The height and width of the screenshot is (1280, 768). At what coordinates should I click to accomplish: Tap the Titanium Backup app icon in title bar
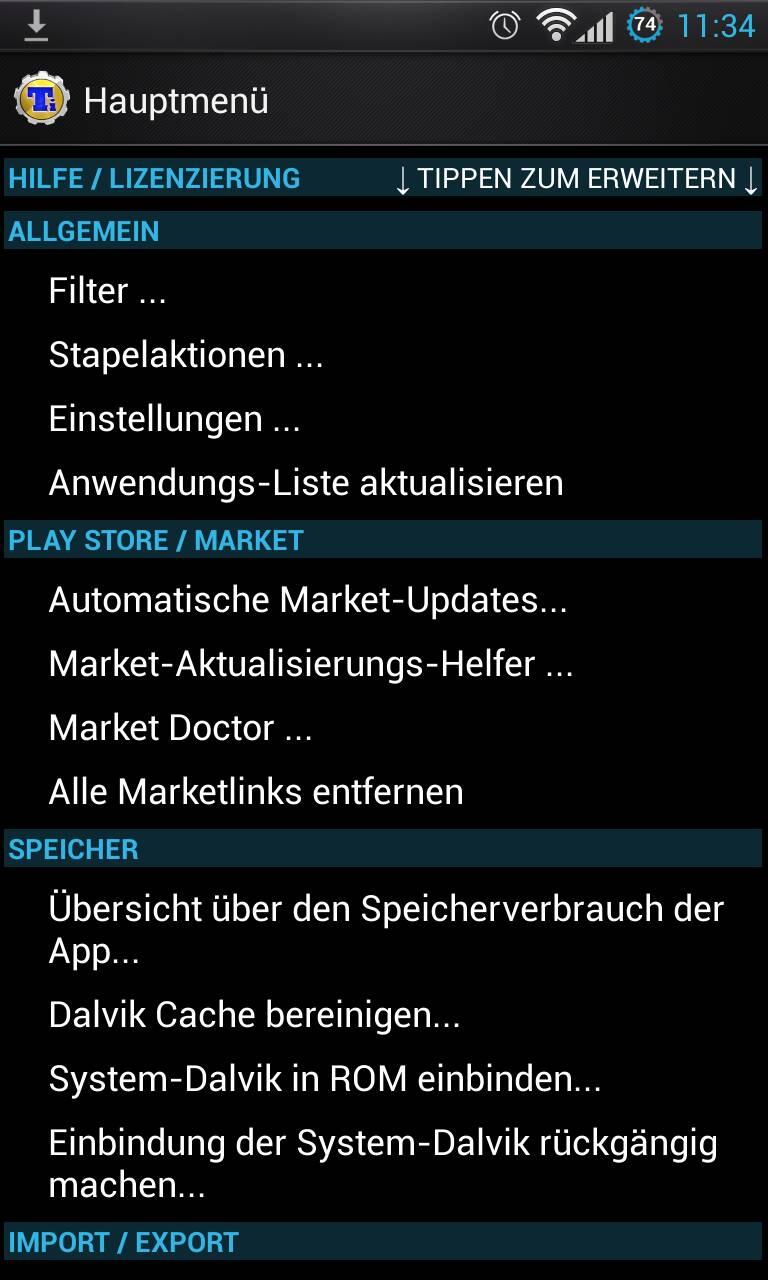coord(41,100)
